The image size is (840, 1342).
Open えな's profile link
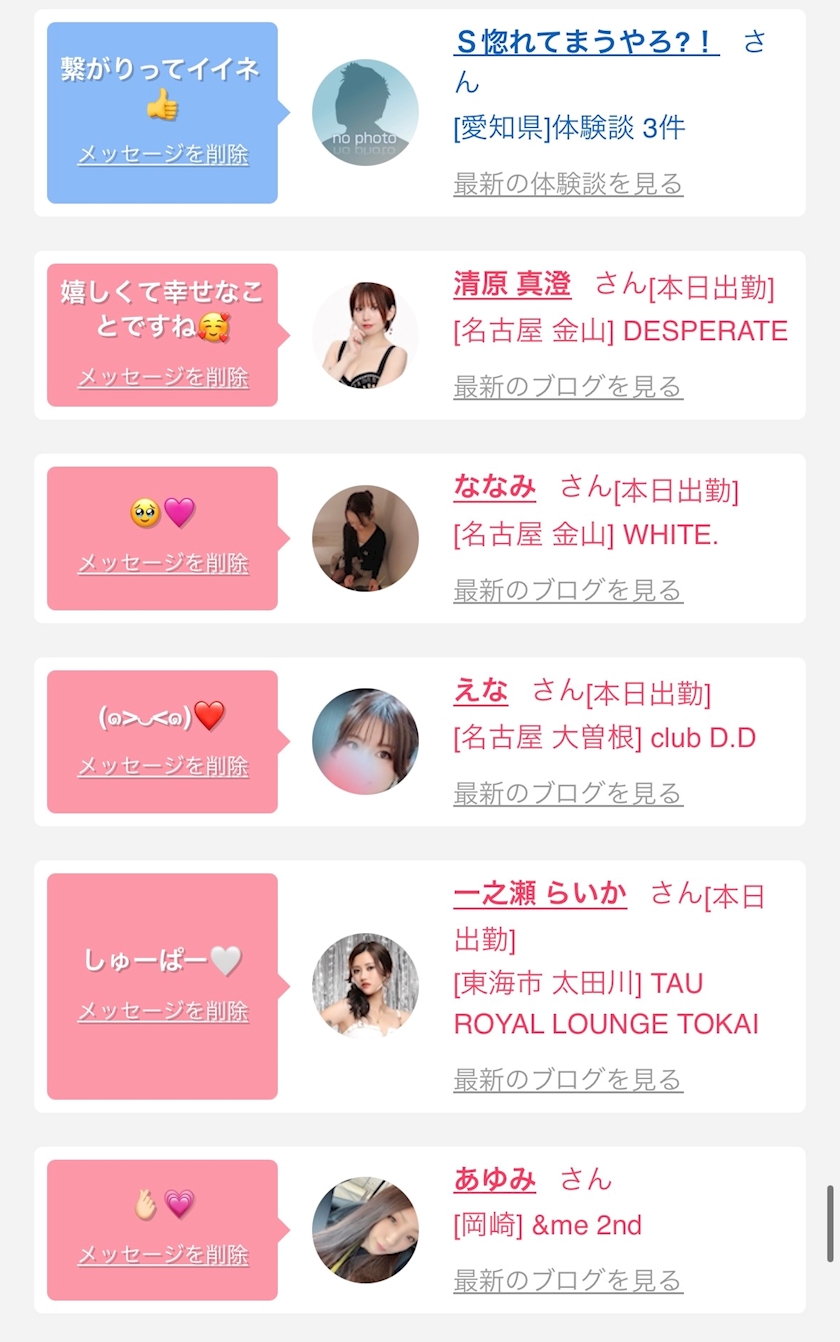click(x=480, y=690)
